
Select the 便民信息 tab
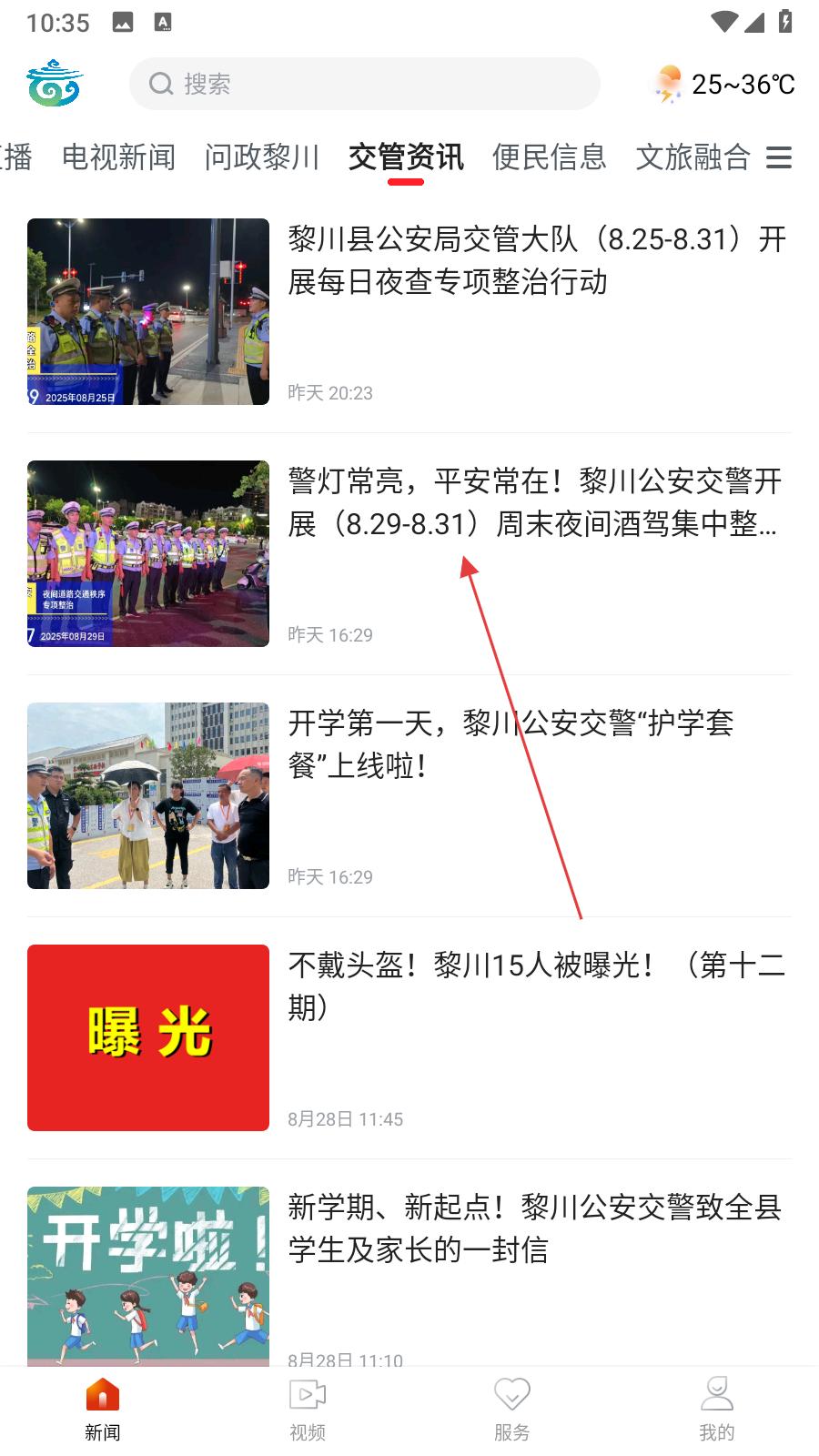coord(549,157)
